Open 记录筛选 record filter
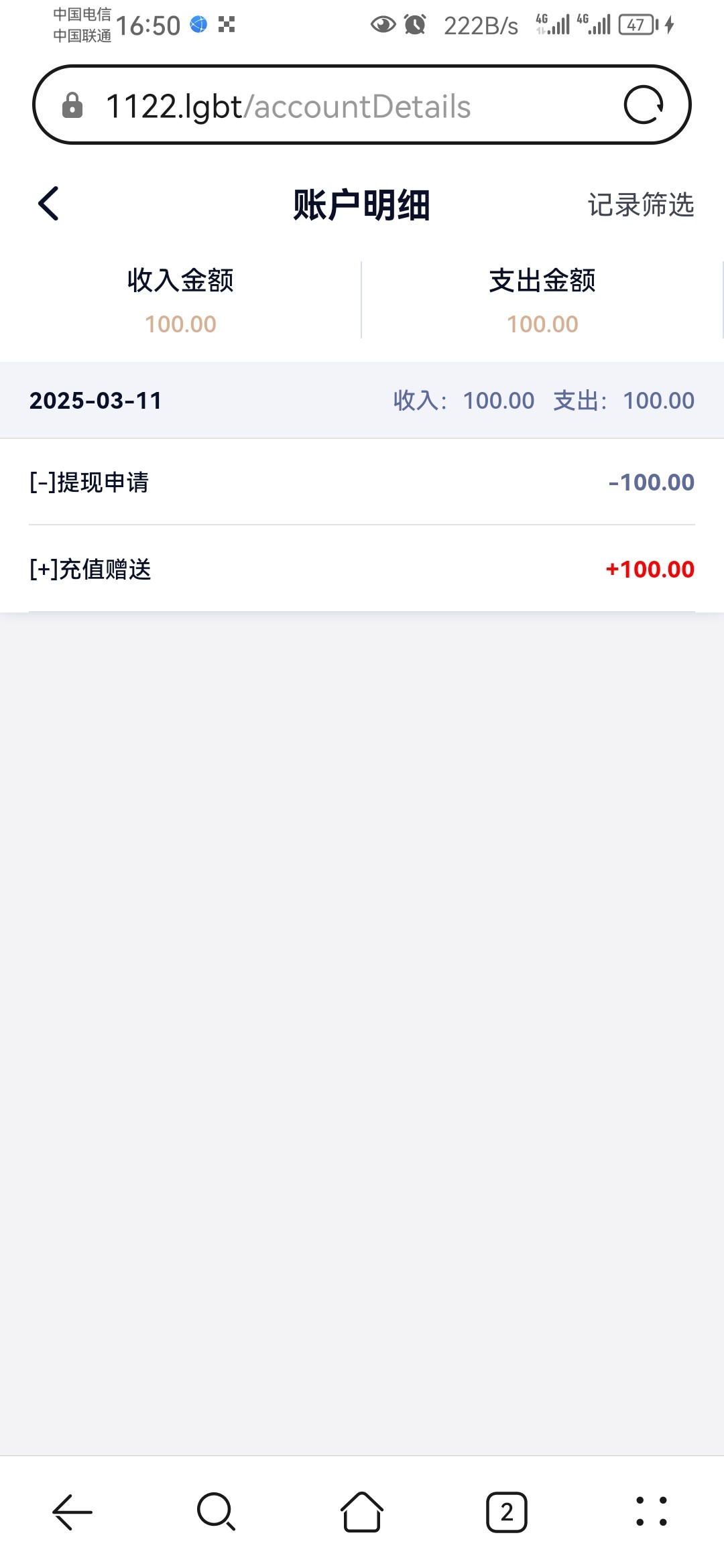724x1568 pixels. click(641, 205)
